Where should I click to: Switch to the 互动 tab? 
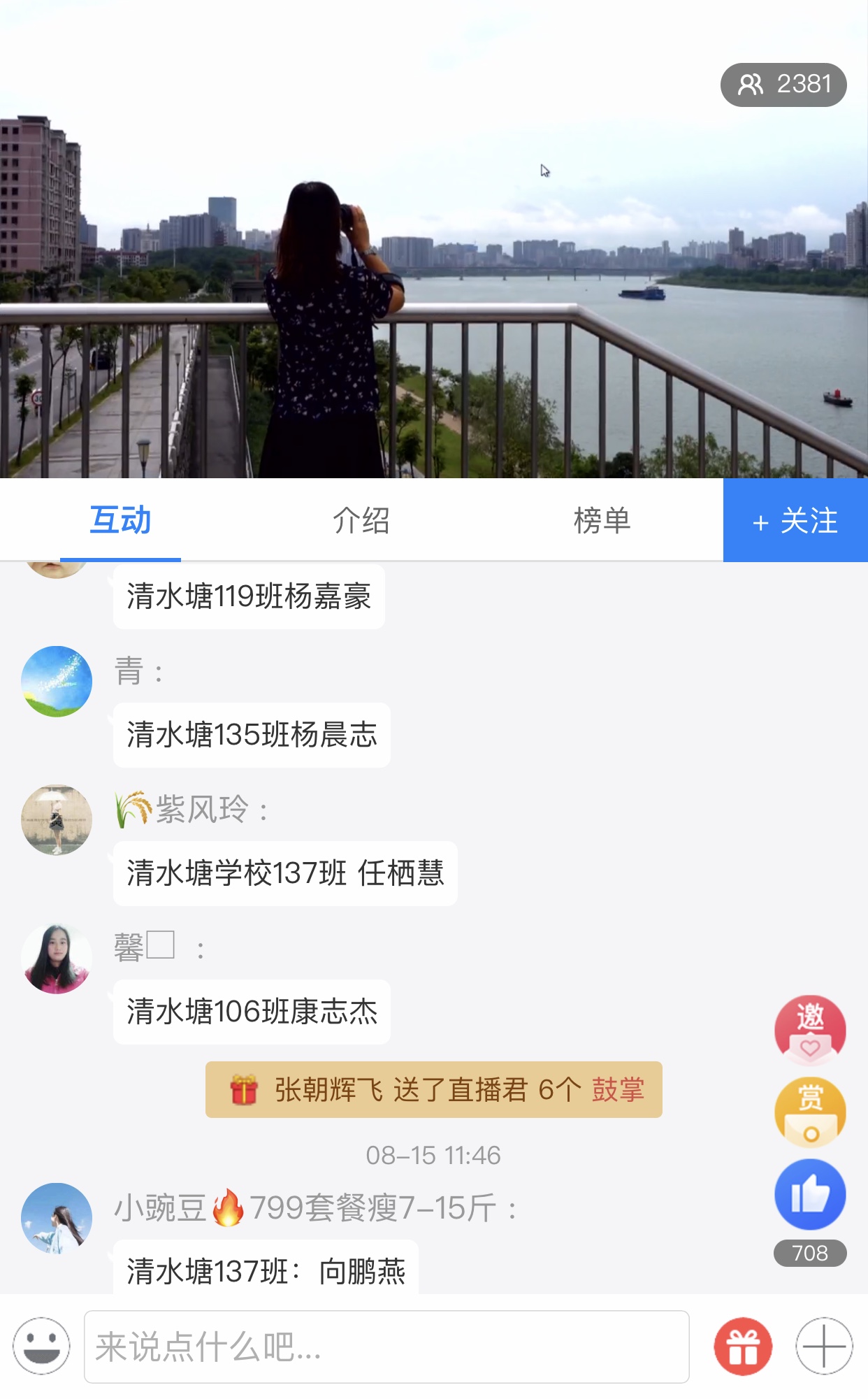point(120,520)
